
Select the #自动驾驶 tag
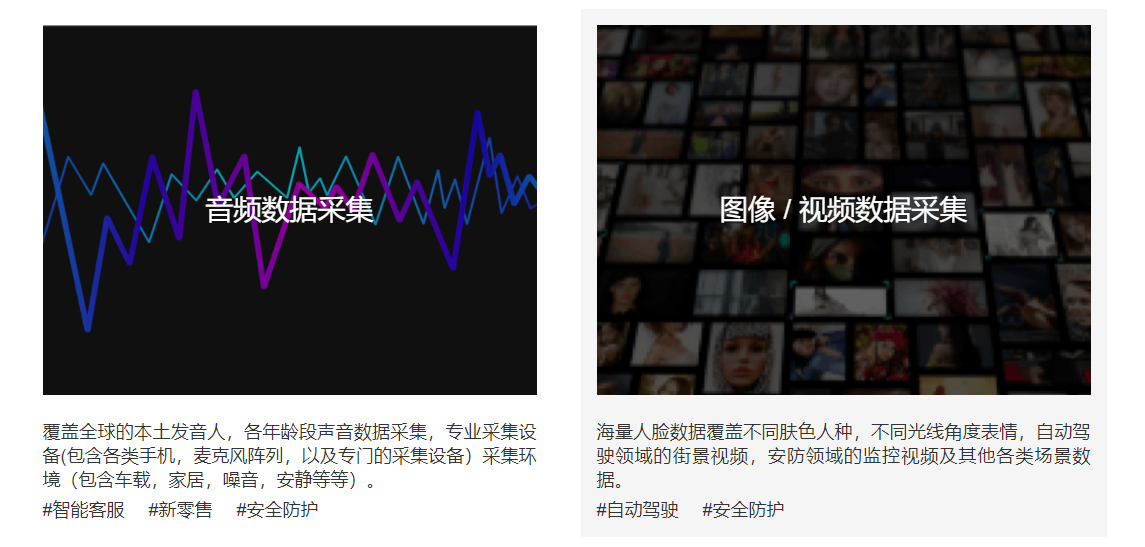point(638,510)
